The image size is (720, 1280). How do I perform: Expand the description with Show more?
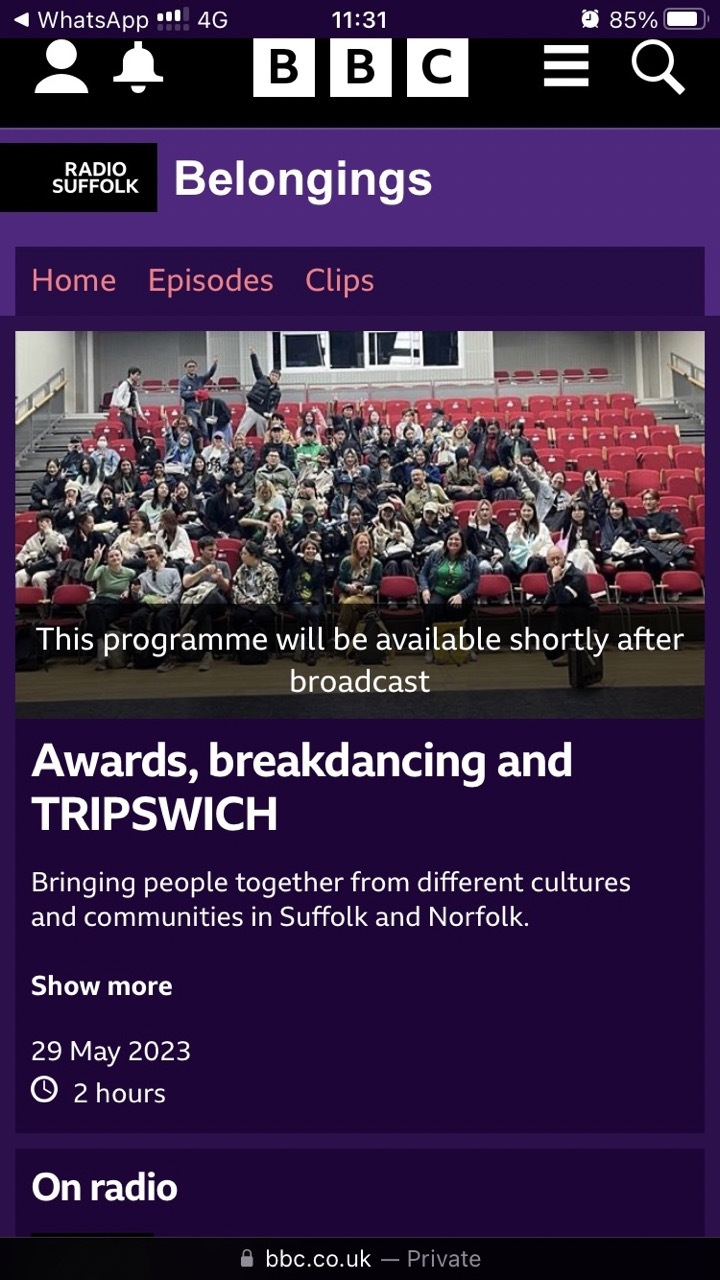coord(101,986)
